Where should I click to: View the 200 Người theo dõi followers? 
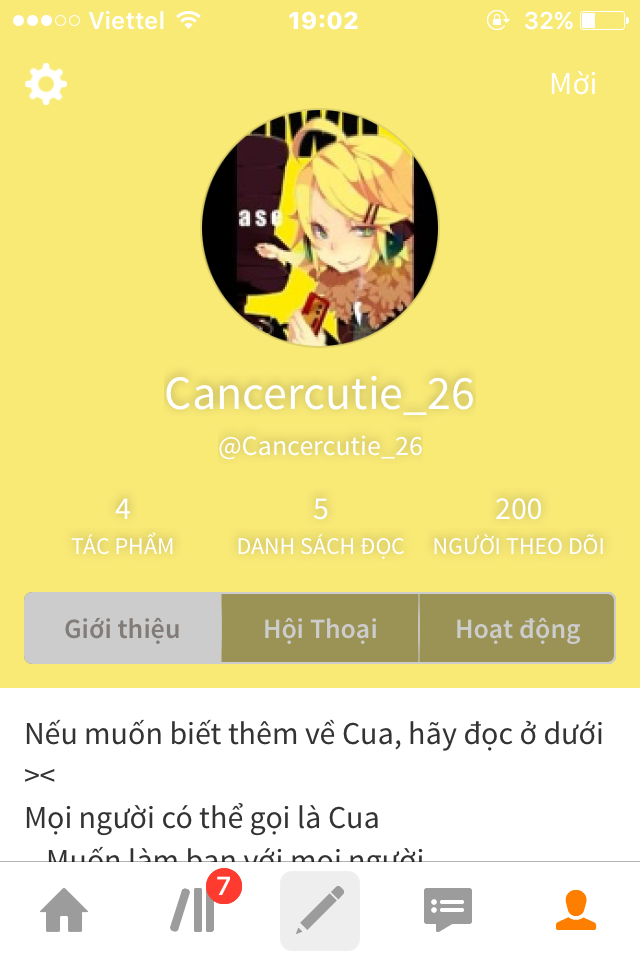coord(518,527)
